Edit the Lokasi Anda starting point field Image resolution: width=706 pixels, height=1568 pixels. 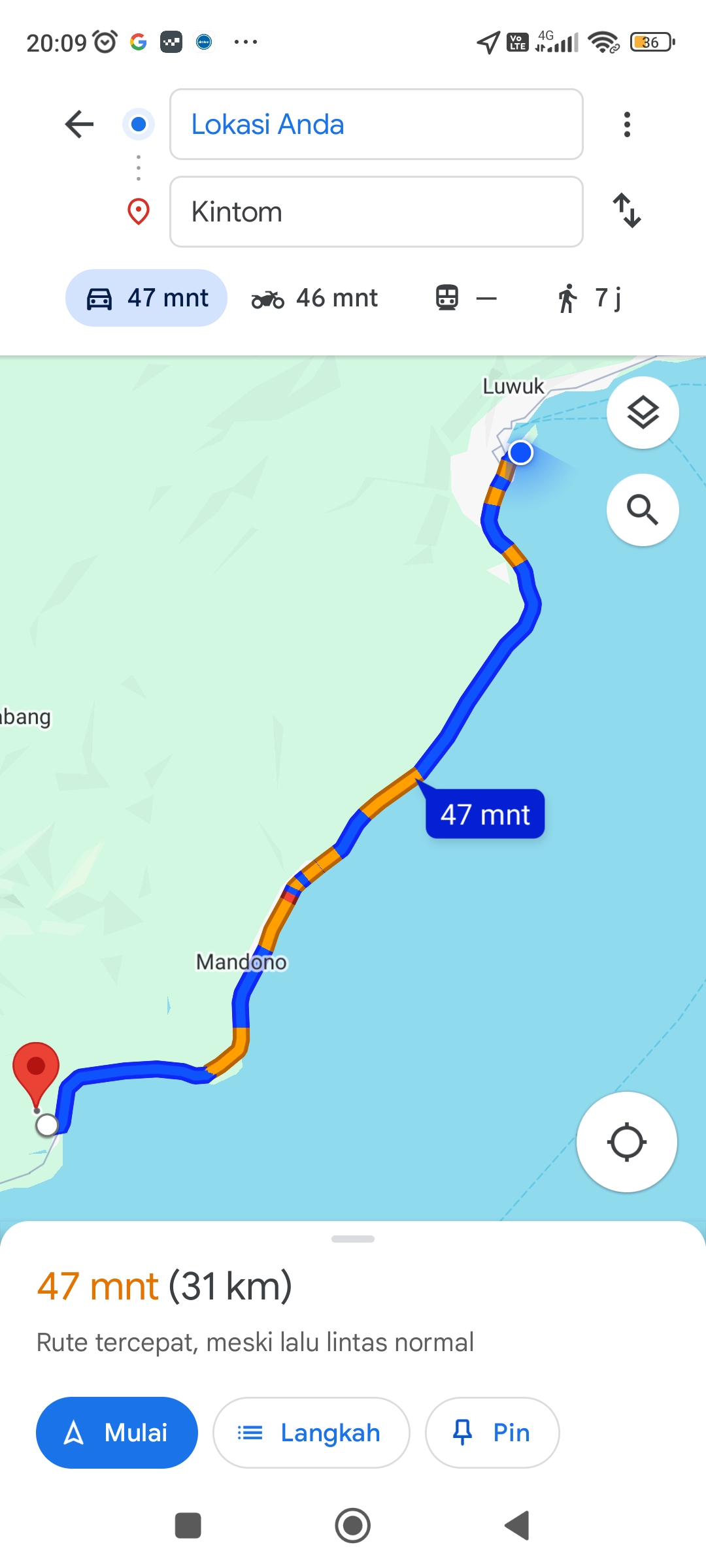377,124
